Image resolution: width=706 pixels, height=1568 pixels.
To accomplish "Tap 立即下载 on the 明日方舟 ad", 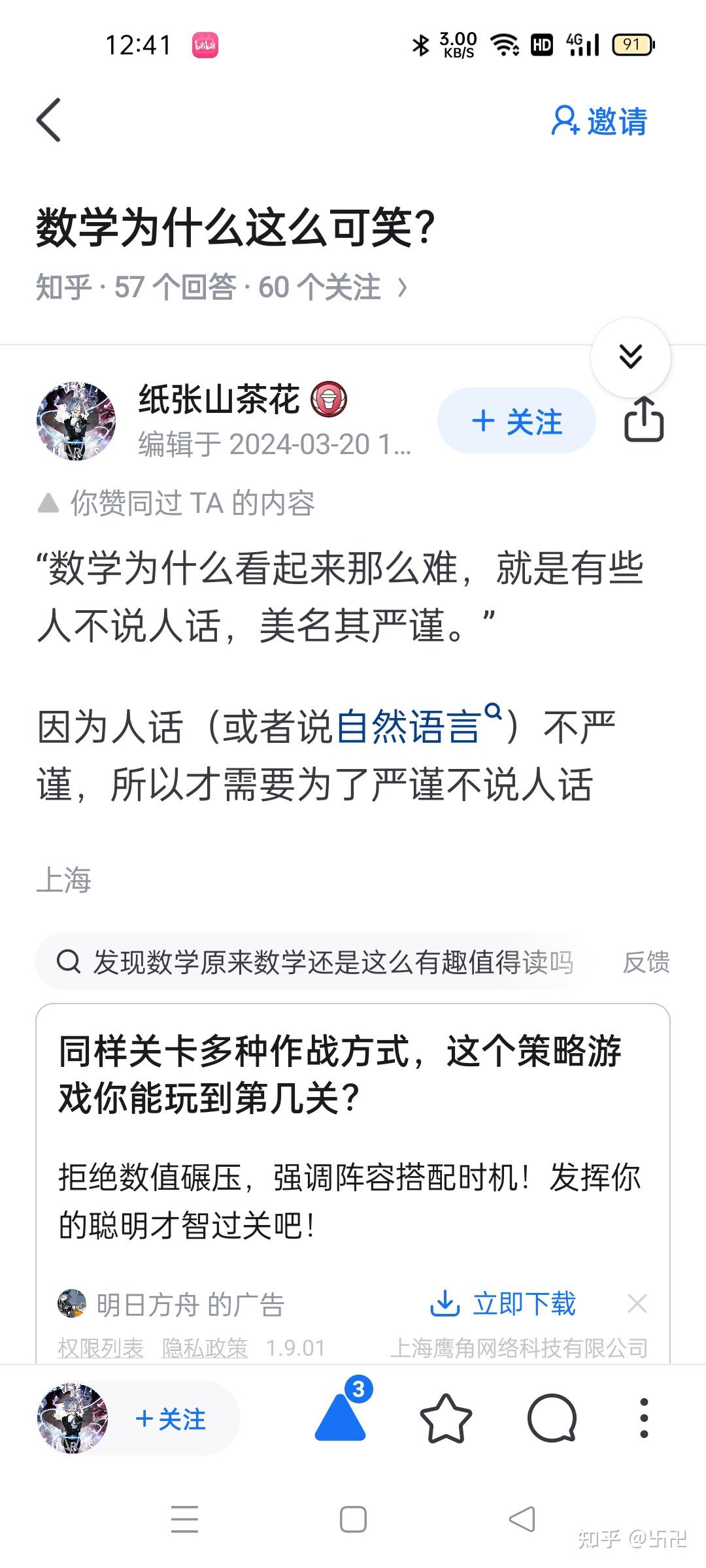I will pyautogui.click(x=503, y=1304).
